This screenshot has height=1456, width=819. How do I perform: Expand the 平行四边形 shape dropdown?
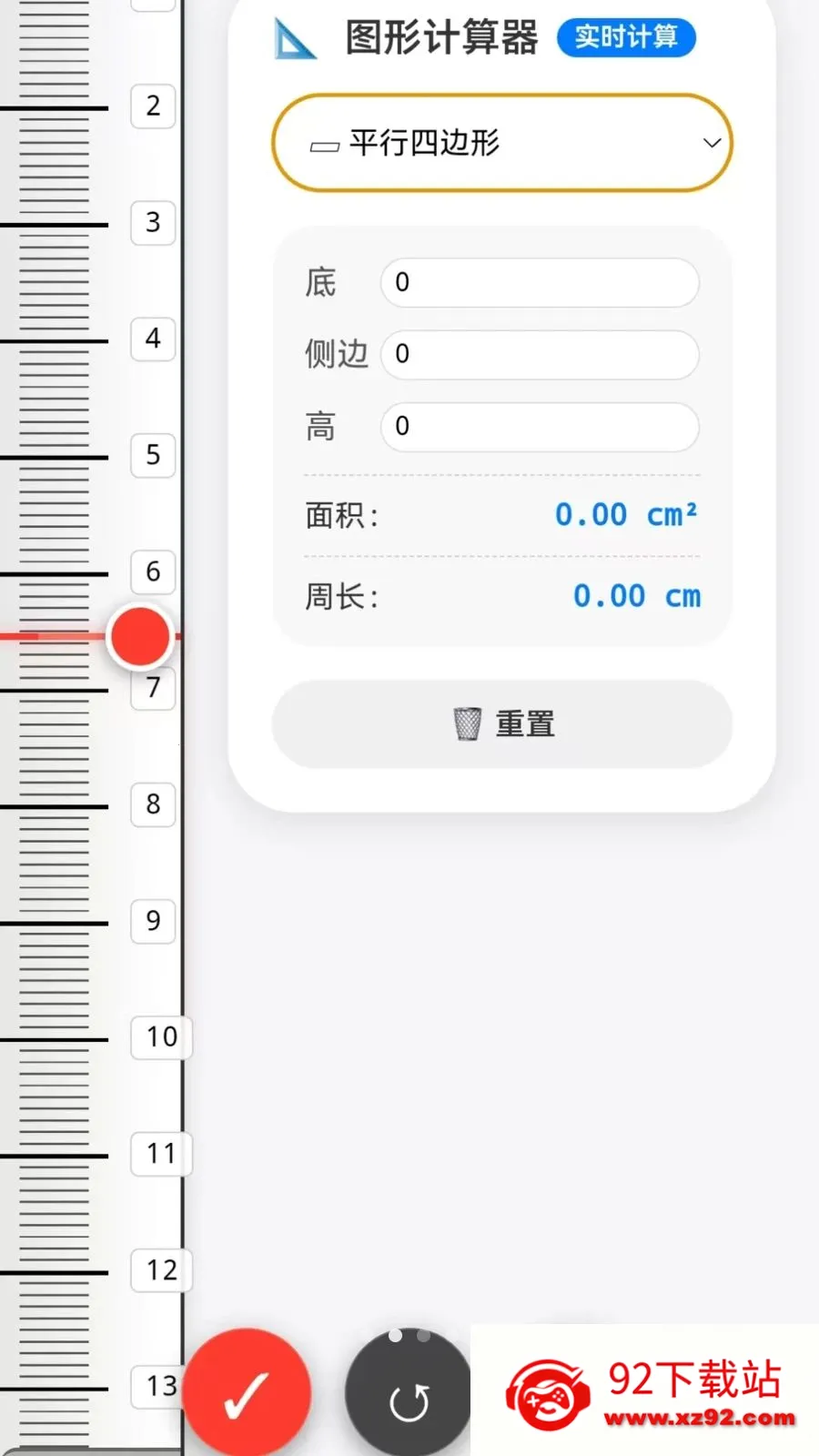[501, 143]
